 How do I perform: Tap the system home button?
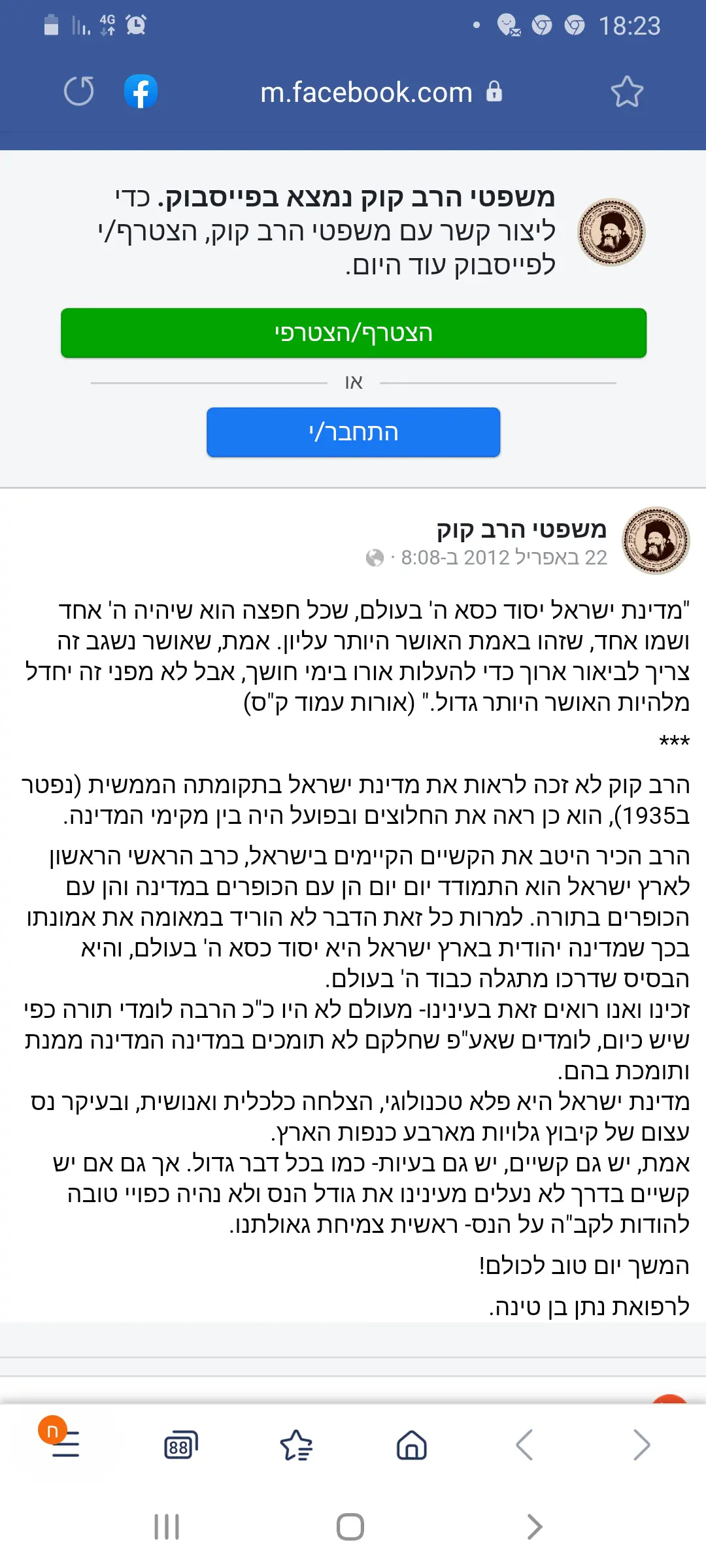click(350, 1527)
